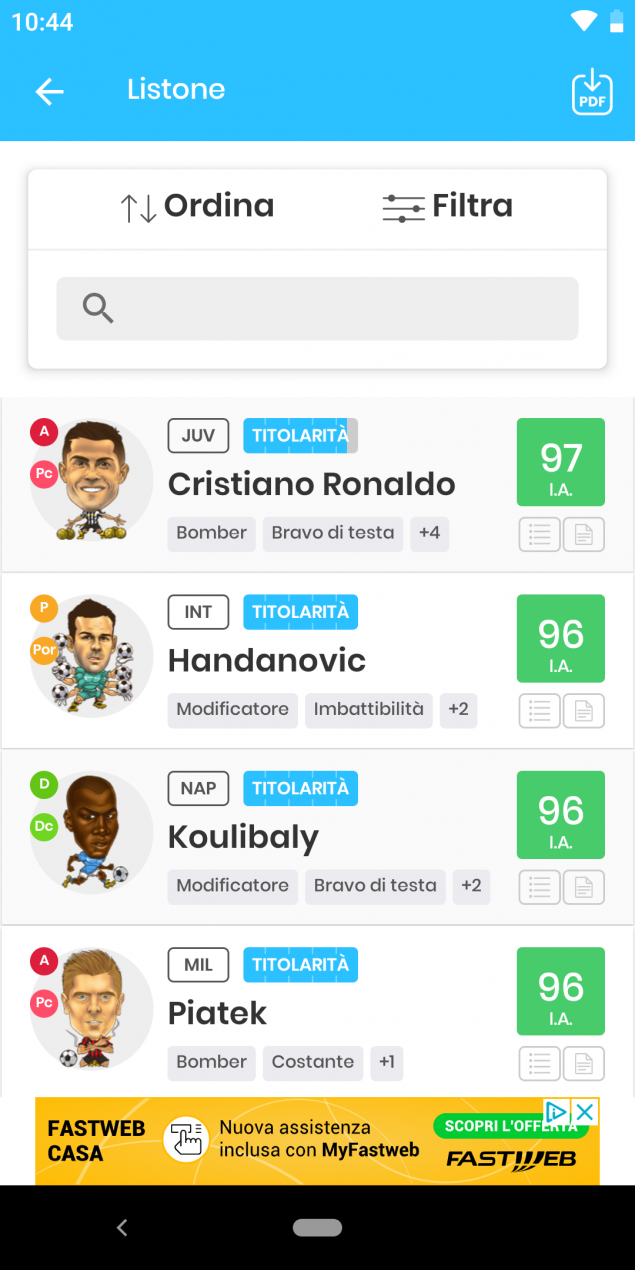Image resolution: width=635 pixels, height=1270 pixels.
Task: Open Cristiano Ronaldo's player card
Action: [317, 485]
